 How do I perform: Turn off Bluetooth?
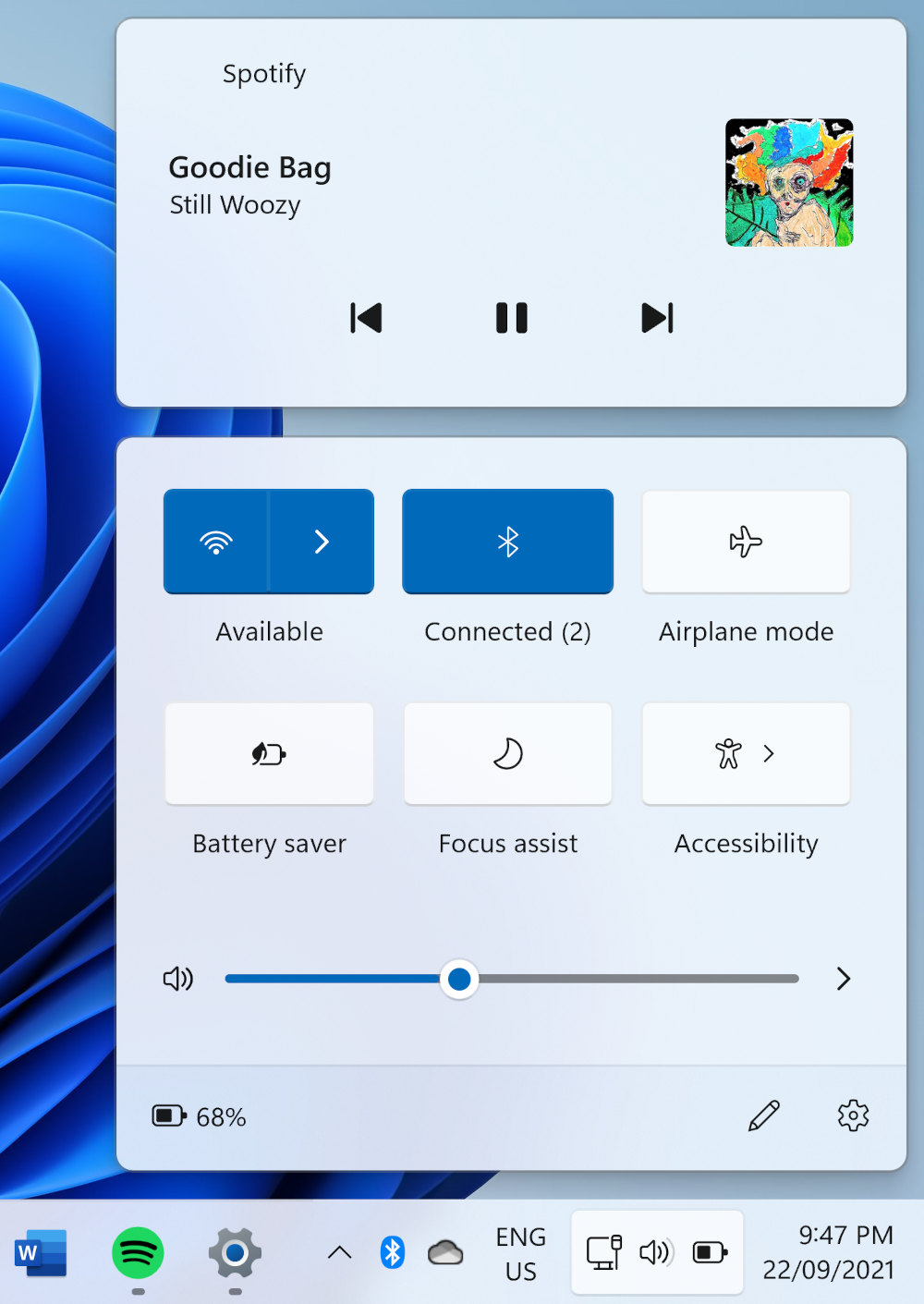coord(507,542)
